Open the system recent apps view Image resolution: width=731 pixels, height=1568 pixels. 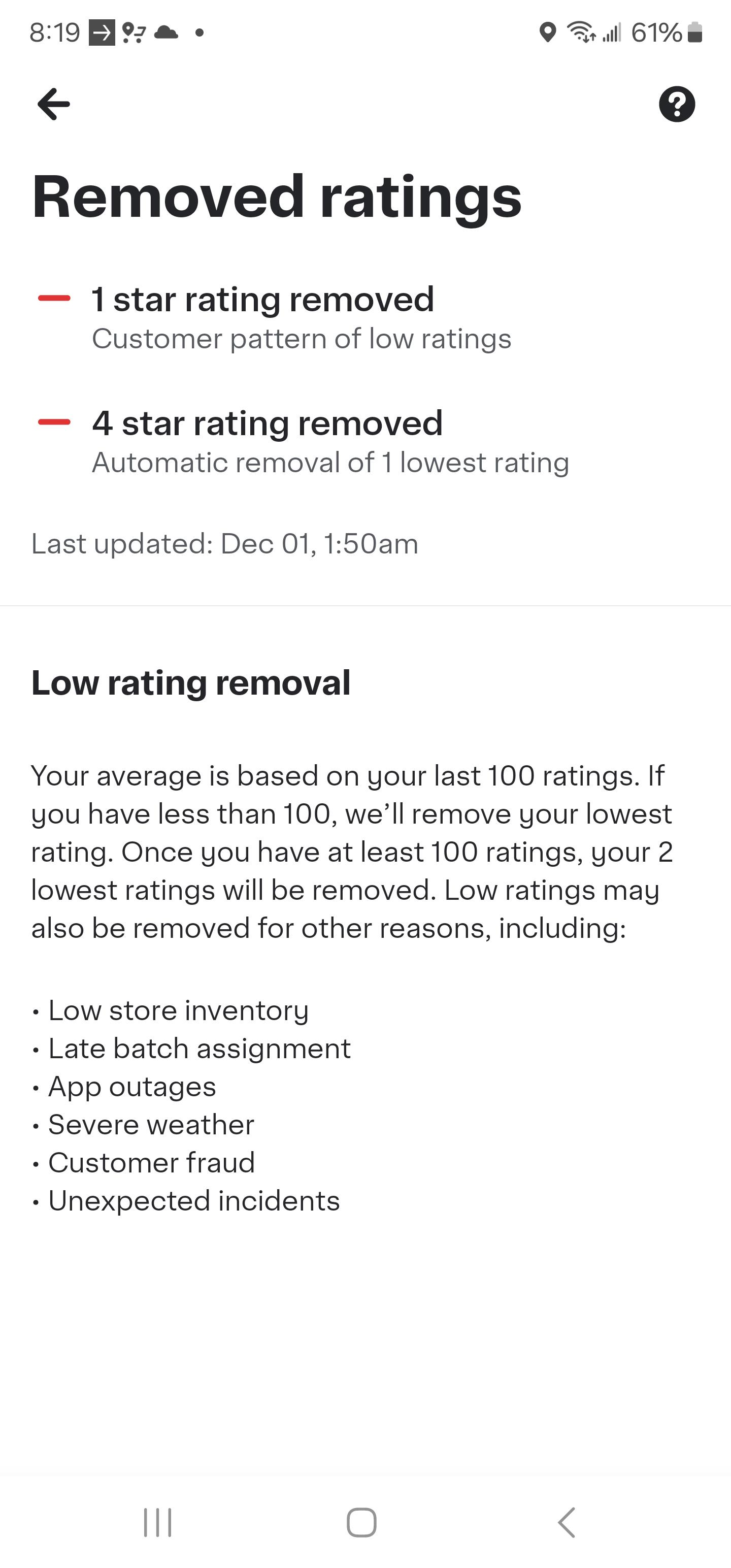point(158,1522)
